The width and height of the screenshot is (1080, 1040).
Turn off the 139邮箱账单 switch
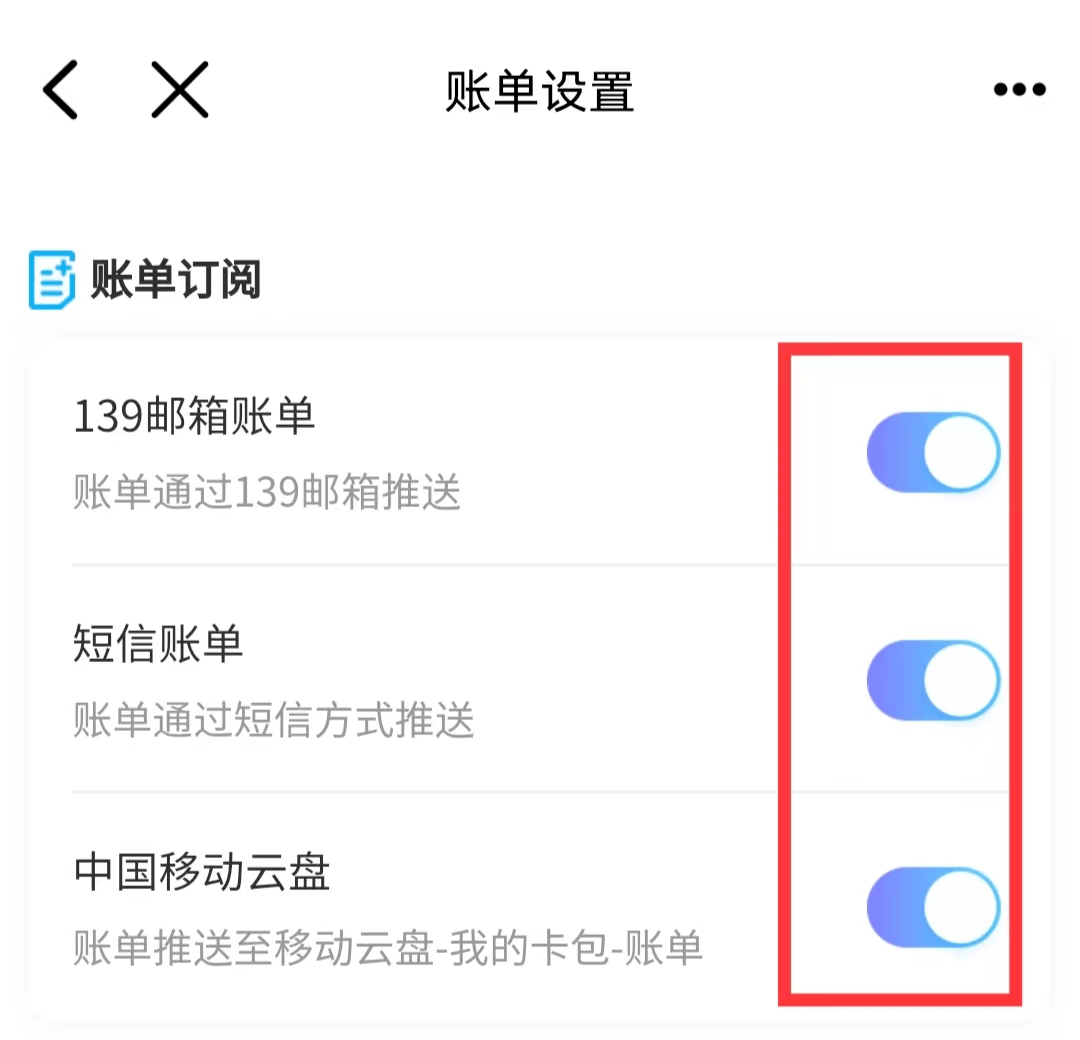click(x=933, y=452)
